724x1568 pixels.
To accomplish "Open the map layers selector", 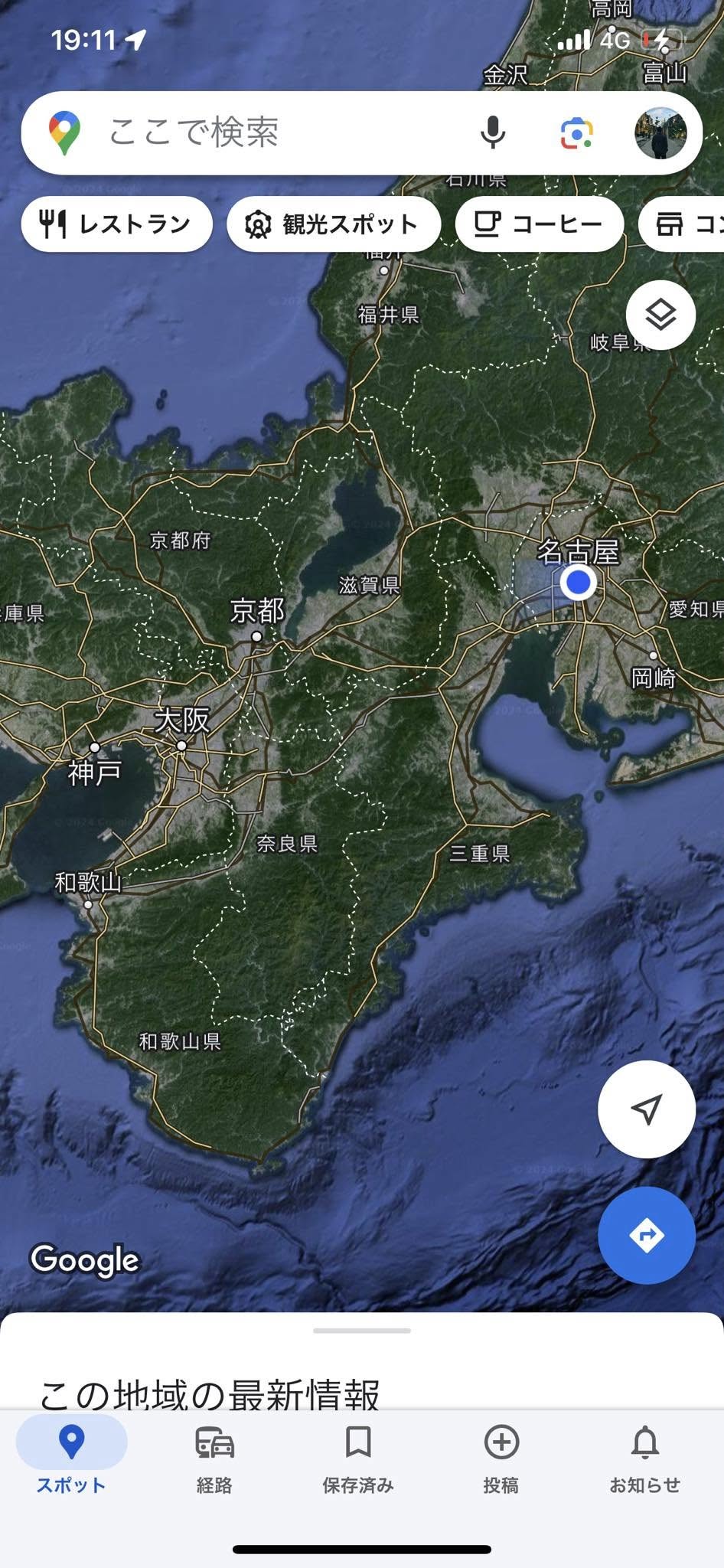I will click(x=660, y=315).
